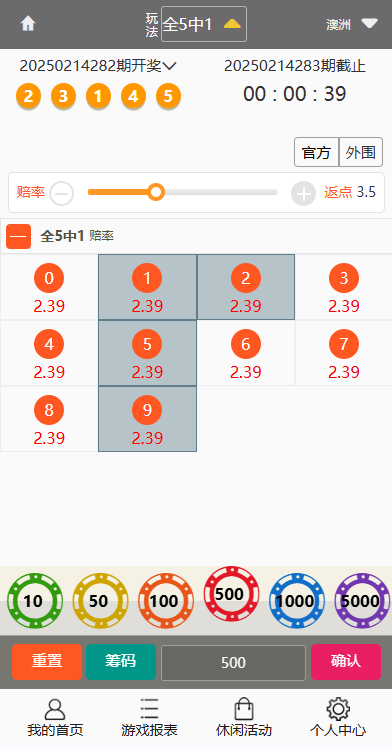
Task: Increase odds with the plus button
Action: point(304,193)
